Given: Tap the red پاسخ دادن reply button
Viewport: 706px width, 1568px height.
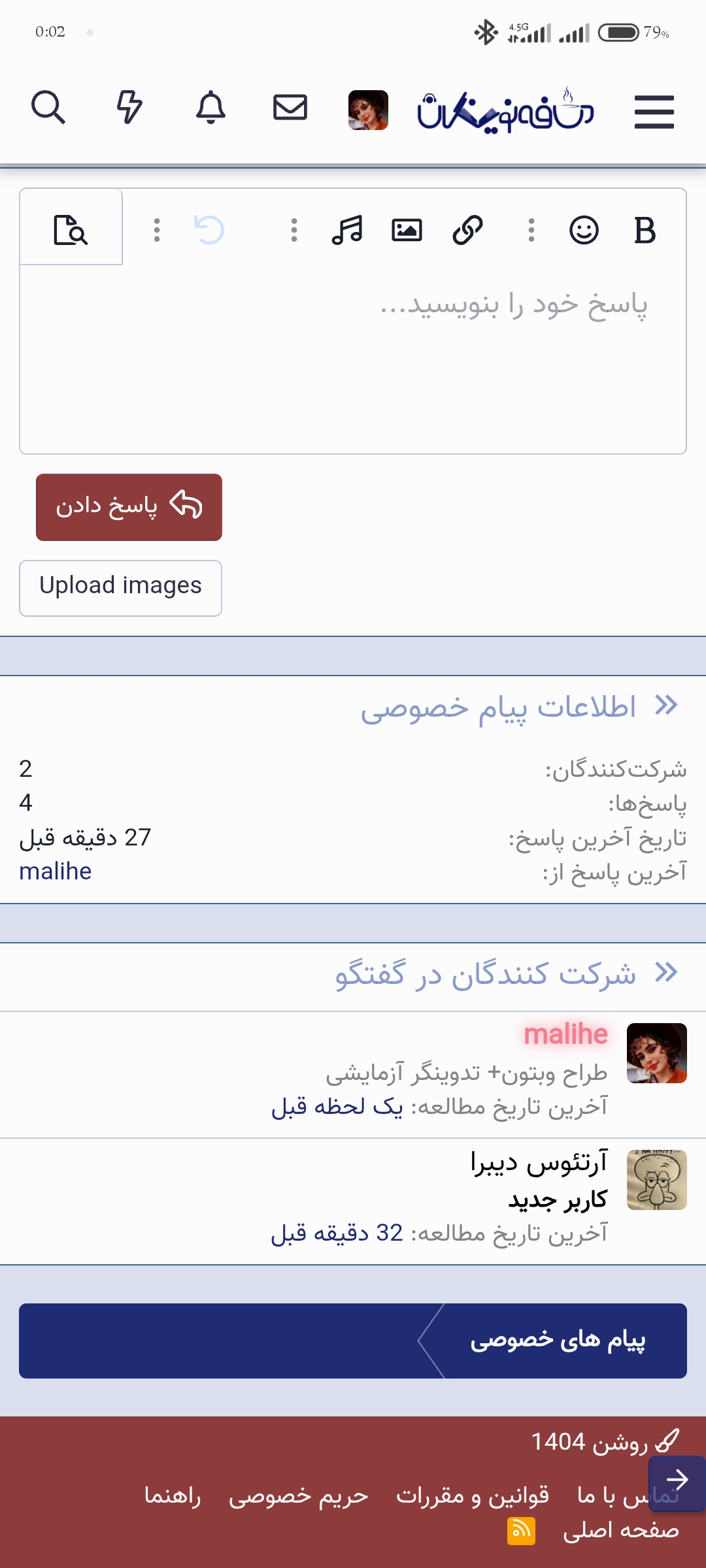Looking at the screenshot, I should [x=129, y=507].
